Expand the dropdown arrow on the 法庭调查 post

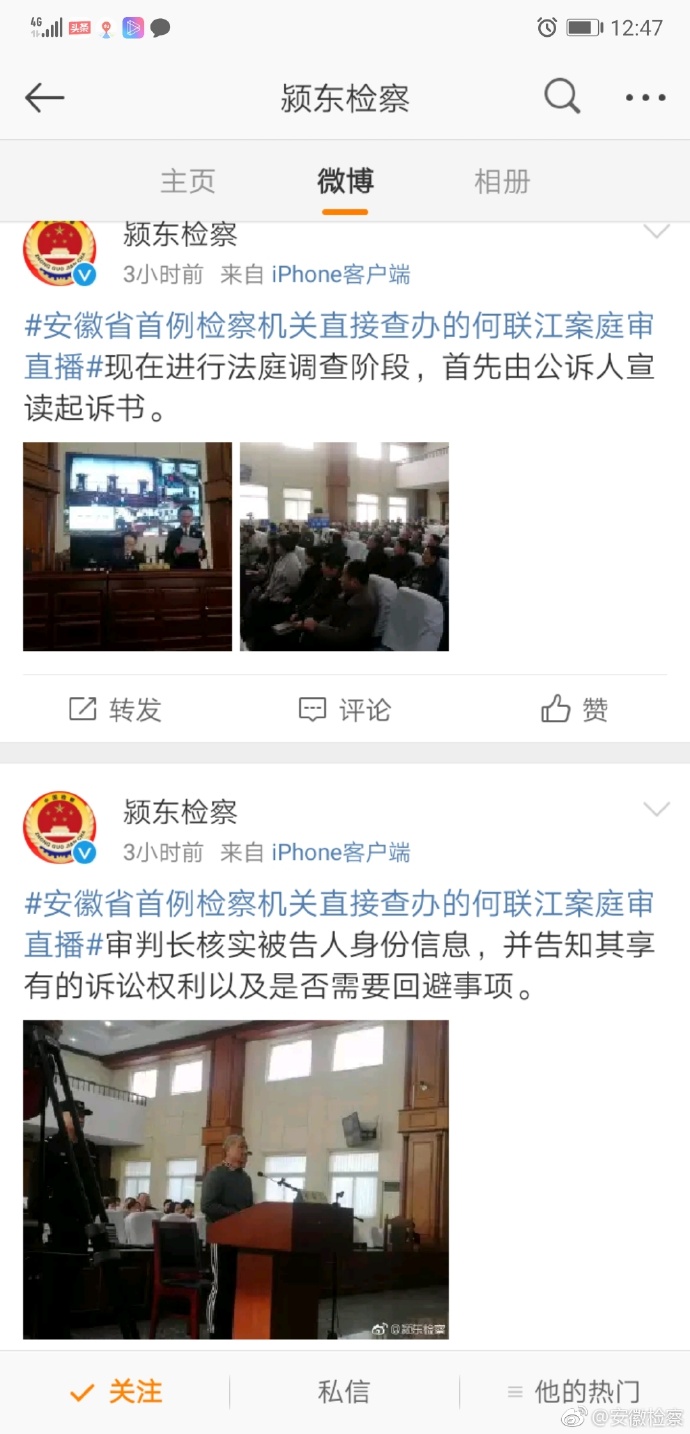(x=656, y=233)
